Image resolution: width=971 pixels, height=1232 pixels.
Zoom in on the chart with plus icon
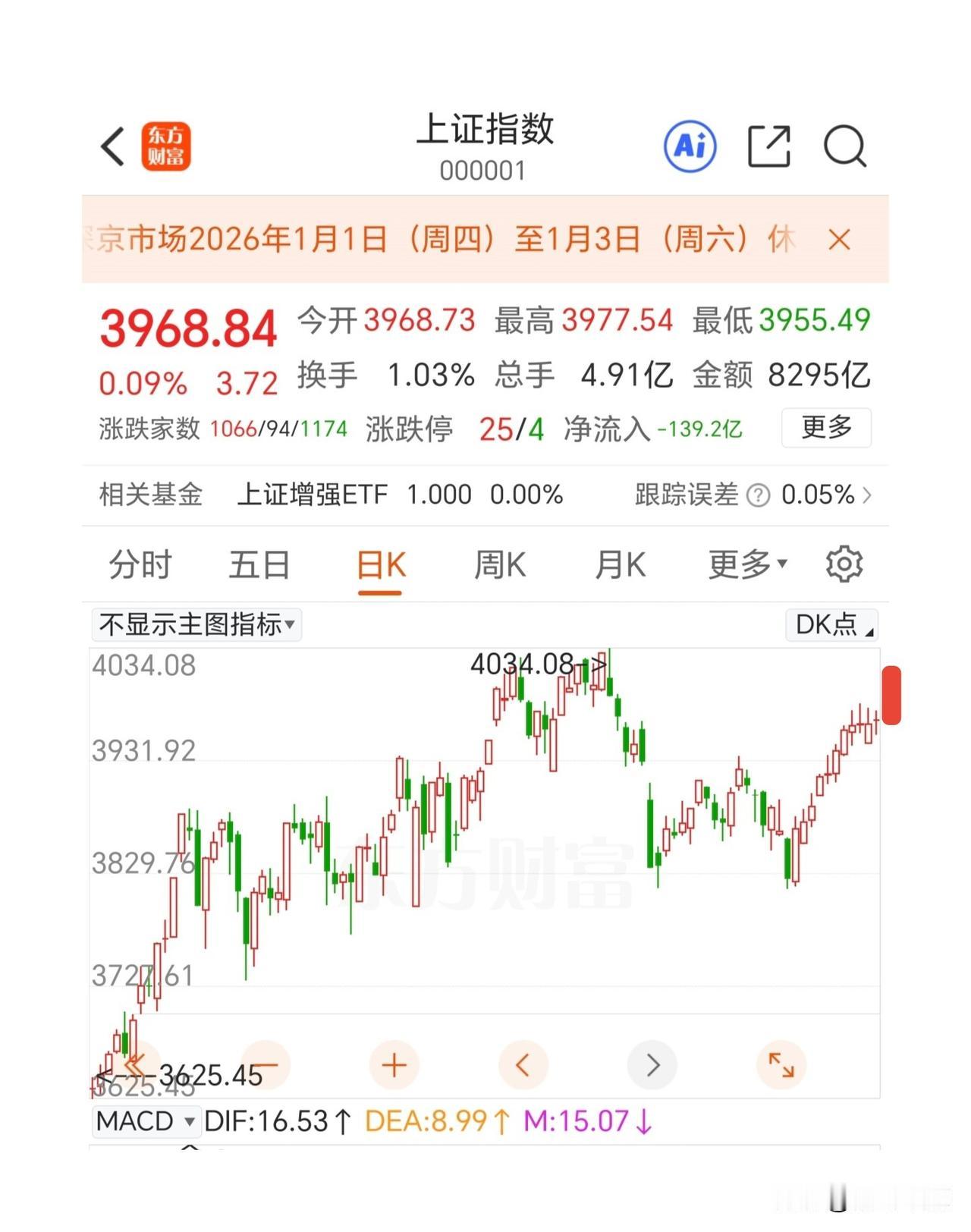pos(394,1065)
